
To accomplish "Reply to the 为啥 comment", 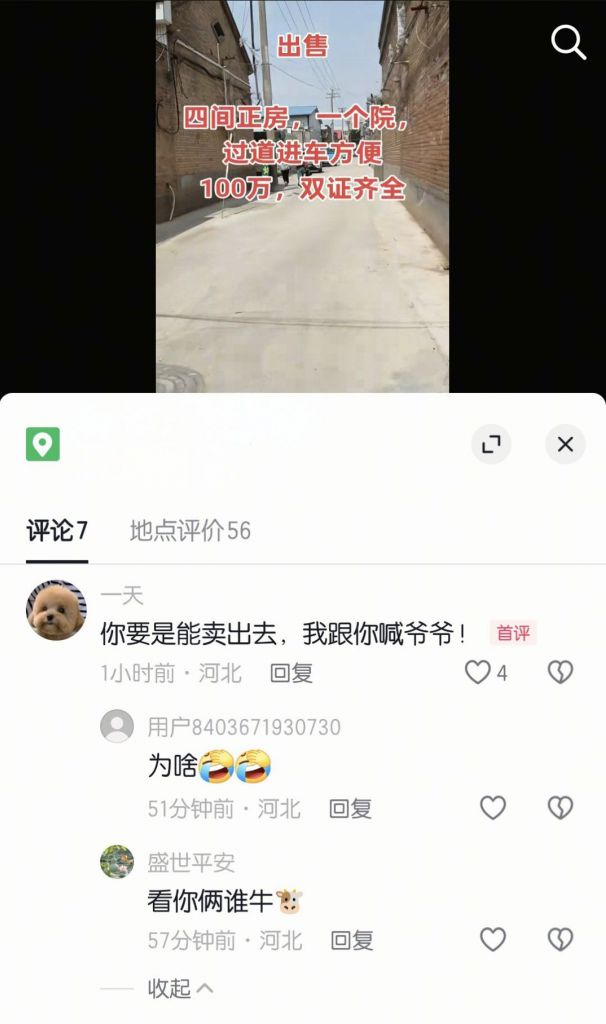I will tap(351, 808).
